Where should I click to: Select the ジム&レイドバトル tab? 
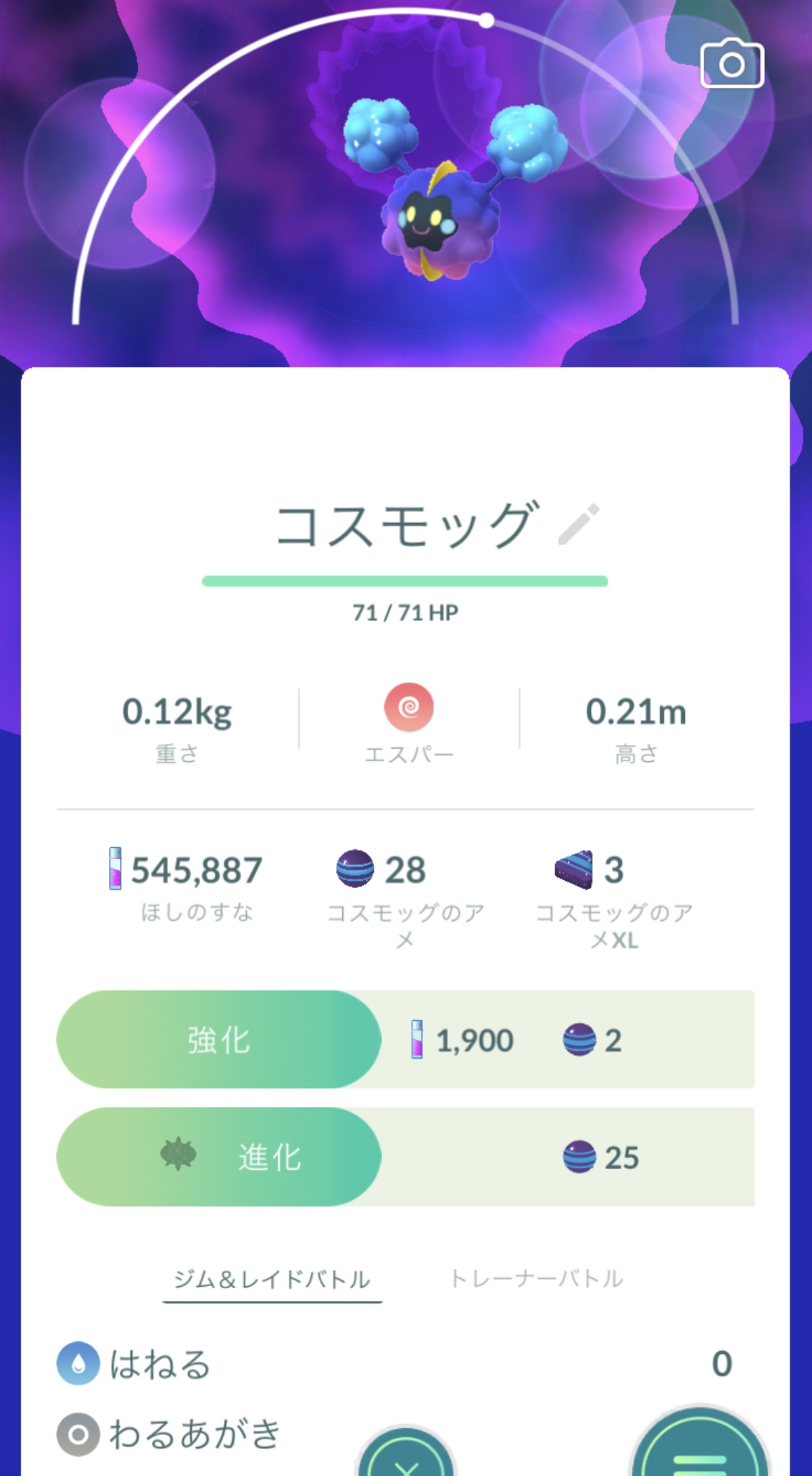click(x=272, y=1280)
